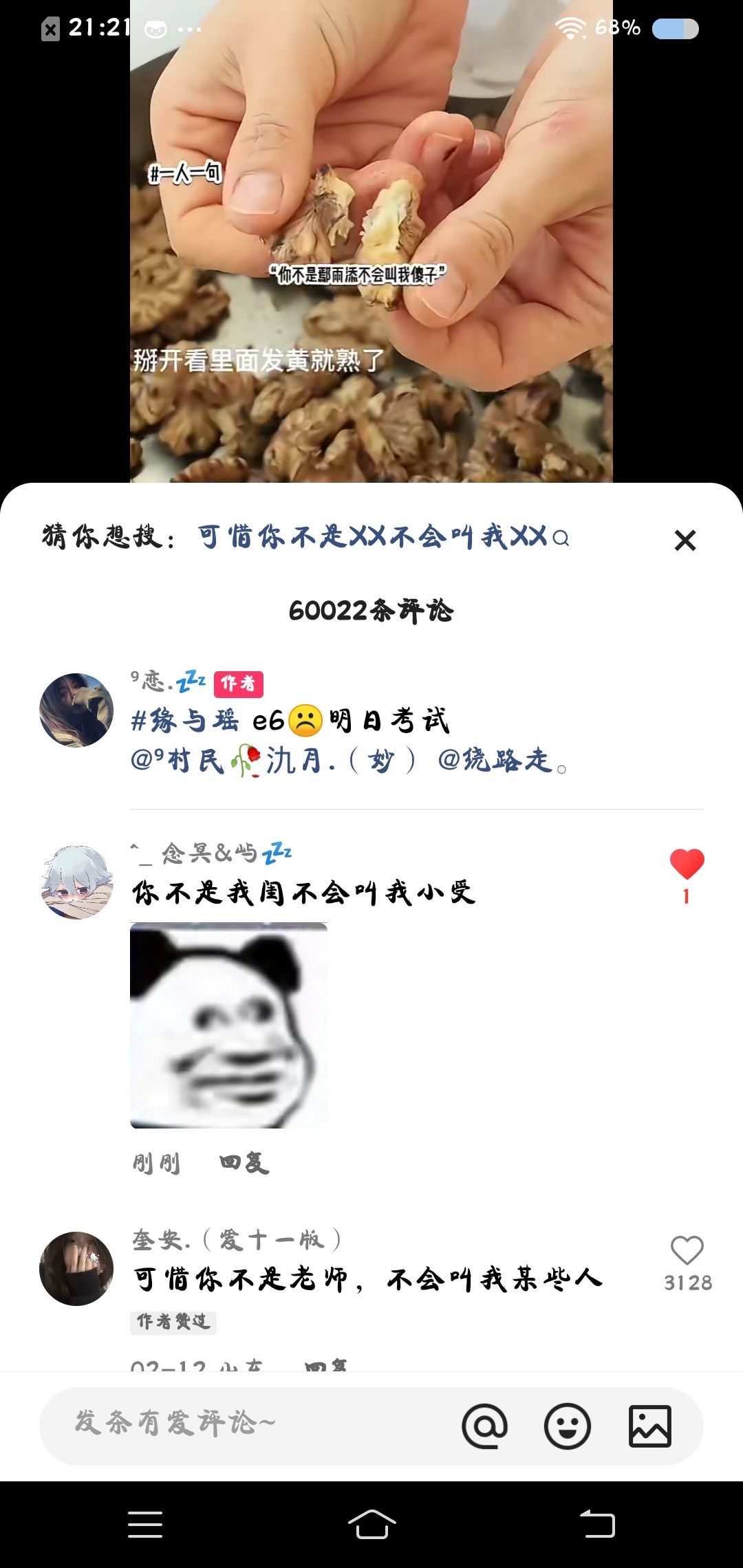Go back using system navigation
Viewport: 743px width, 1568px height.
point(597,1524)
